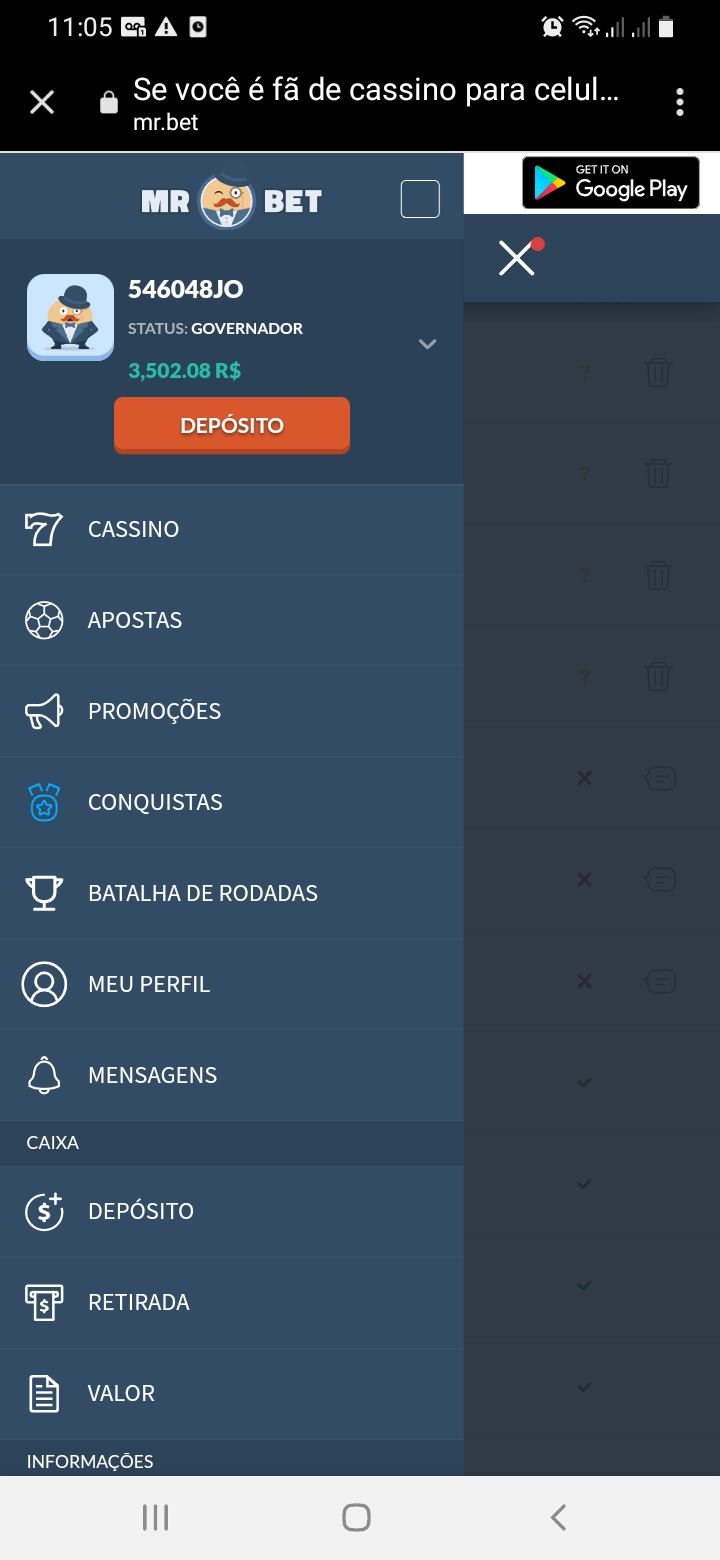View Promoções
Viewport: 720px width, 1560px height.
coord(154,711)
